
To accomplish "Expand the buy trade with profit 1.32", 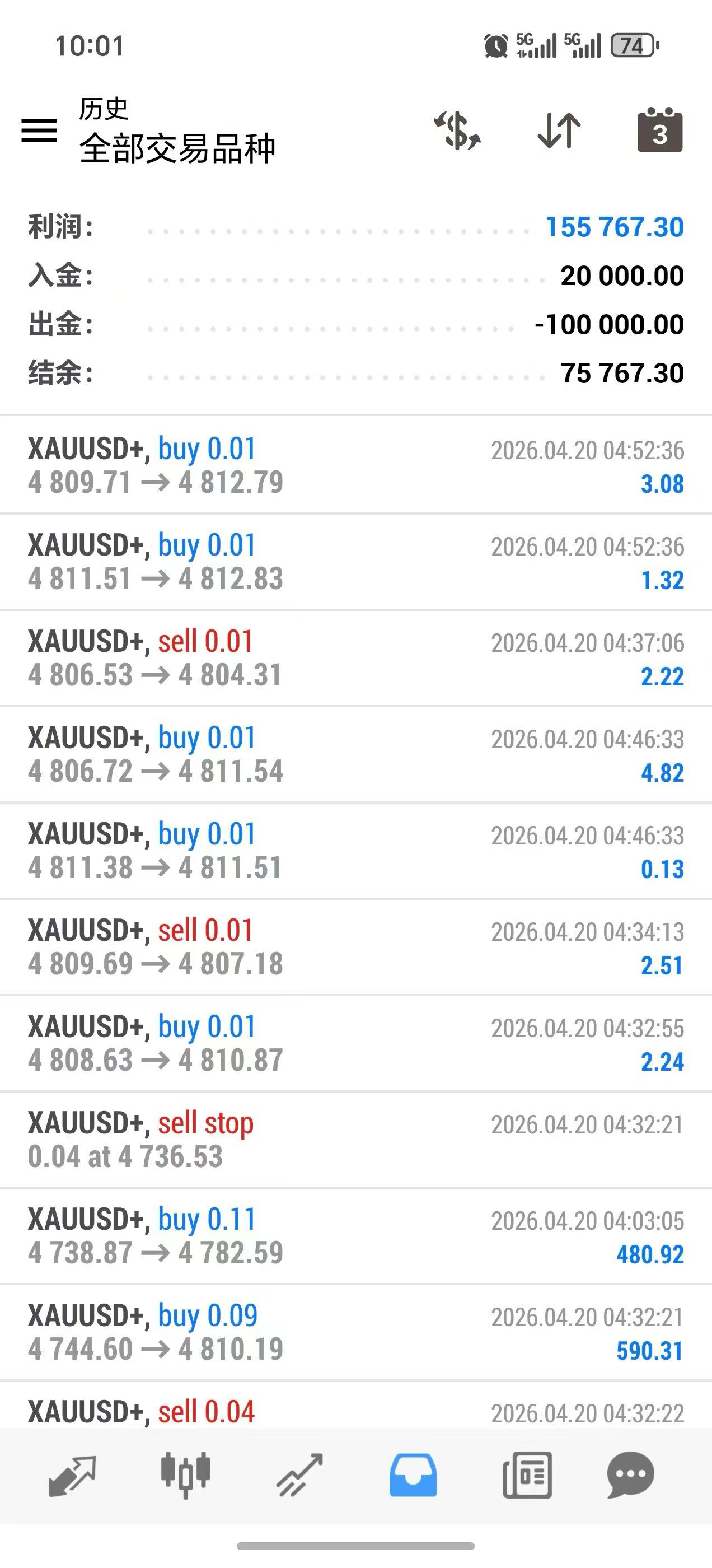I will click(x=356, y=562).
